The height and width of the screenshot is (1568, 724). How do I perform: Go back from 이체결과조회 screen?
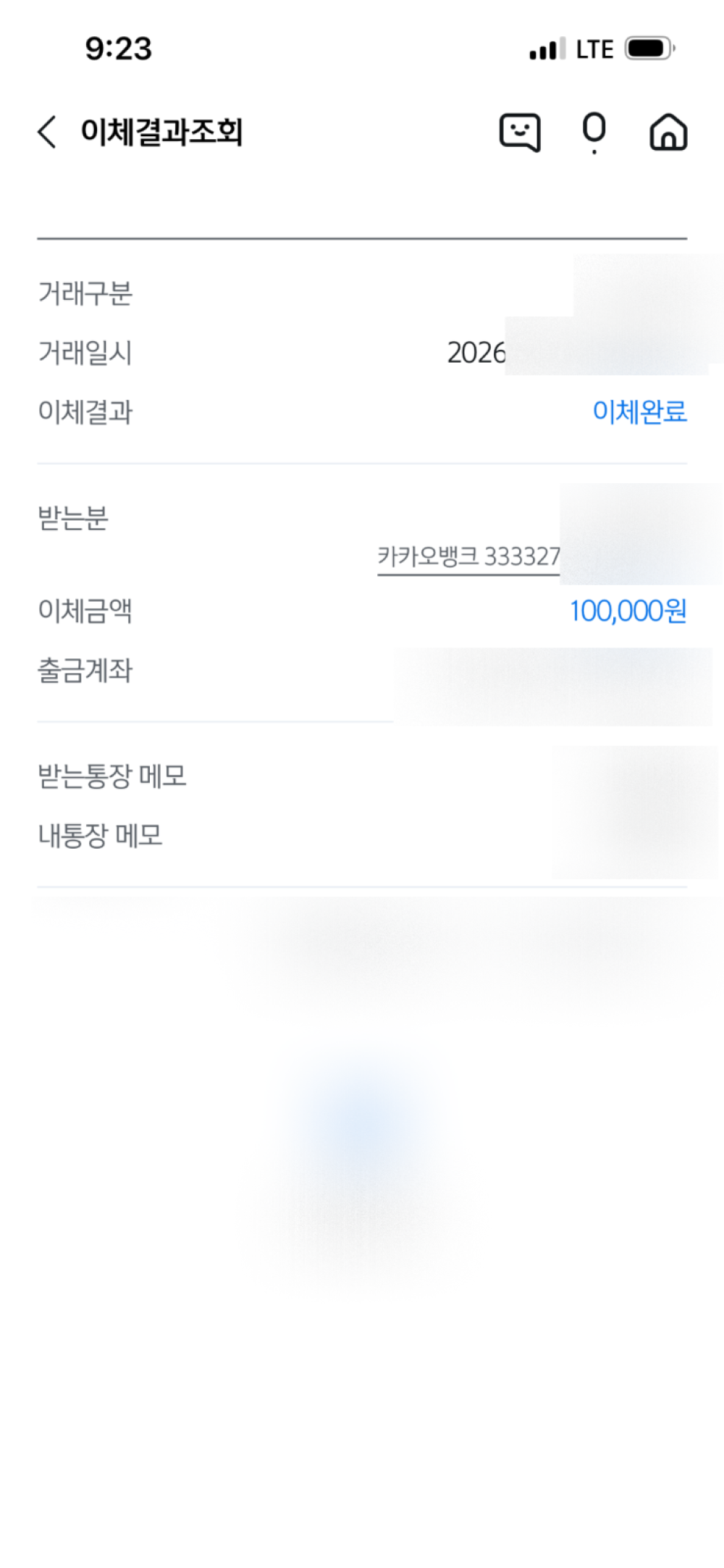pyautogui.click(x=47, y=132)
